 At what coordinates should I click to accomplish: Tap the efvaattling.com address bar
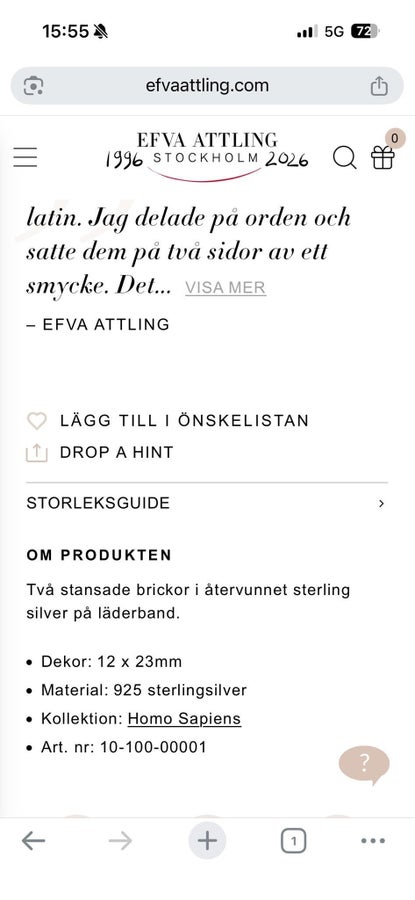[207, 86]
